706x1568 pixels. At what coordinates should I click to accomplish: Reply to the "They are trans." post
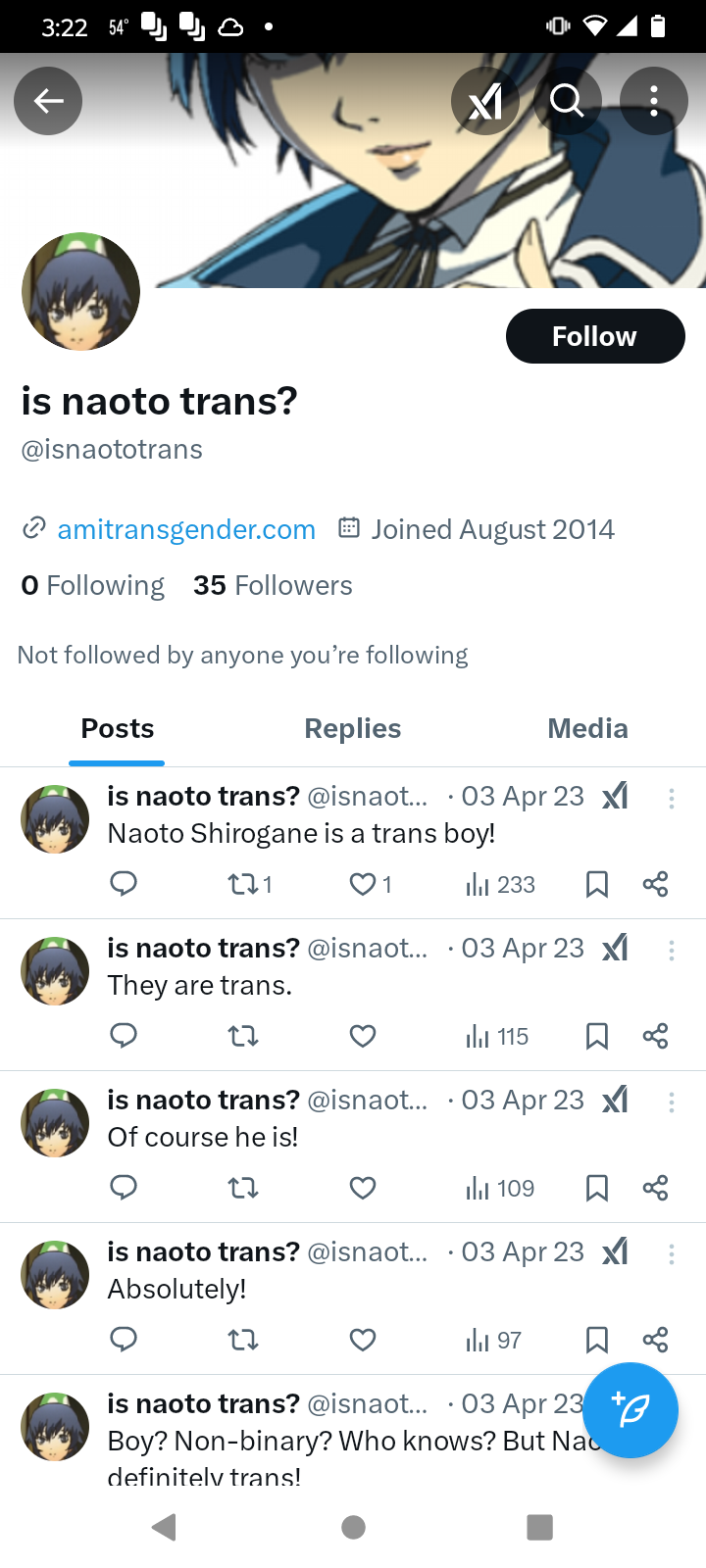[x=124, y=1036]
